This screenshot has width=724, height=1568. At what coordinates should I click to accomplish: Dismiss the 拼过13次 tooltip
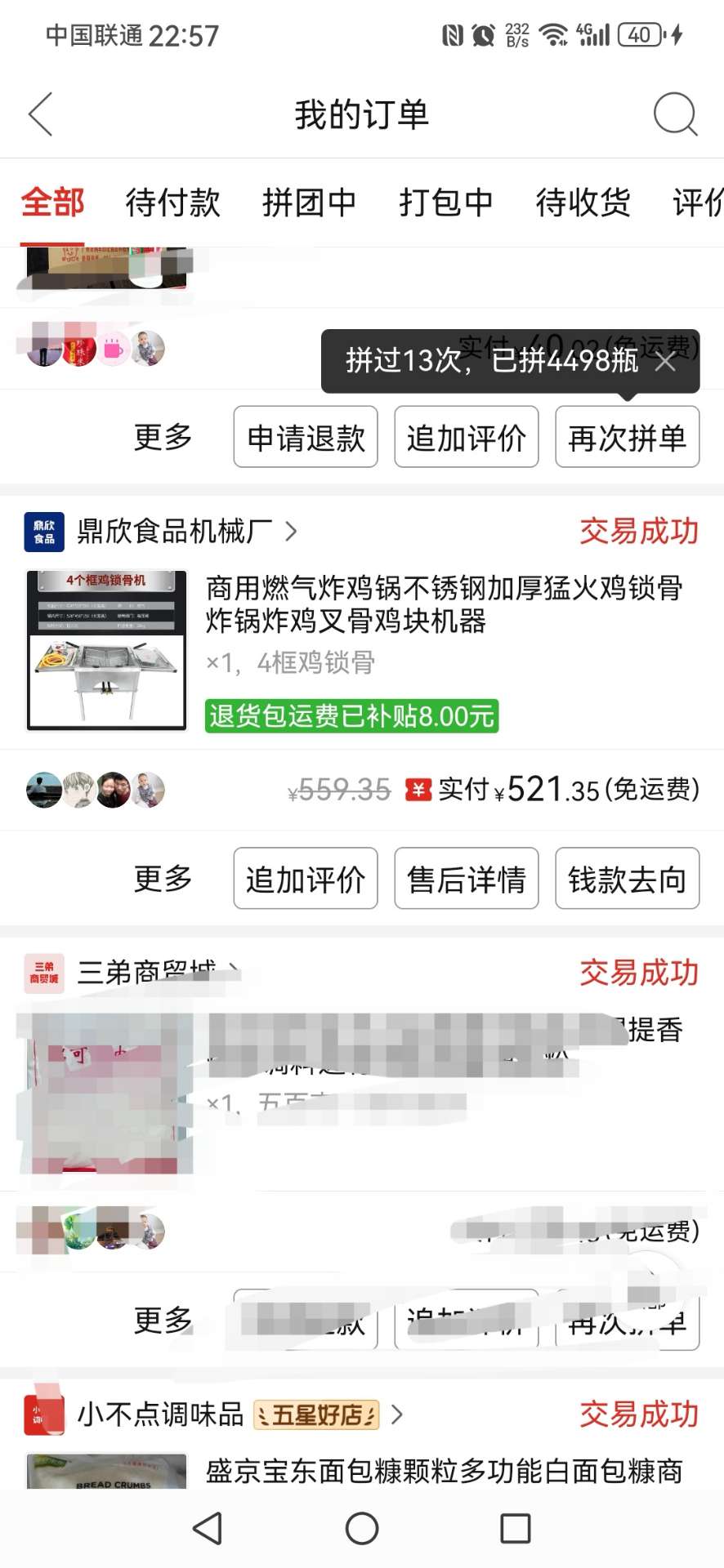click(x=666, y=361)
